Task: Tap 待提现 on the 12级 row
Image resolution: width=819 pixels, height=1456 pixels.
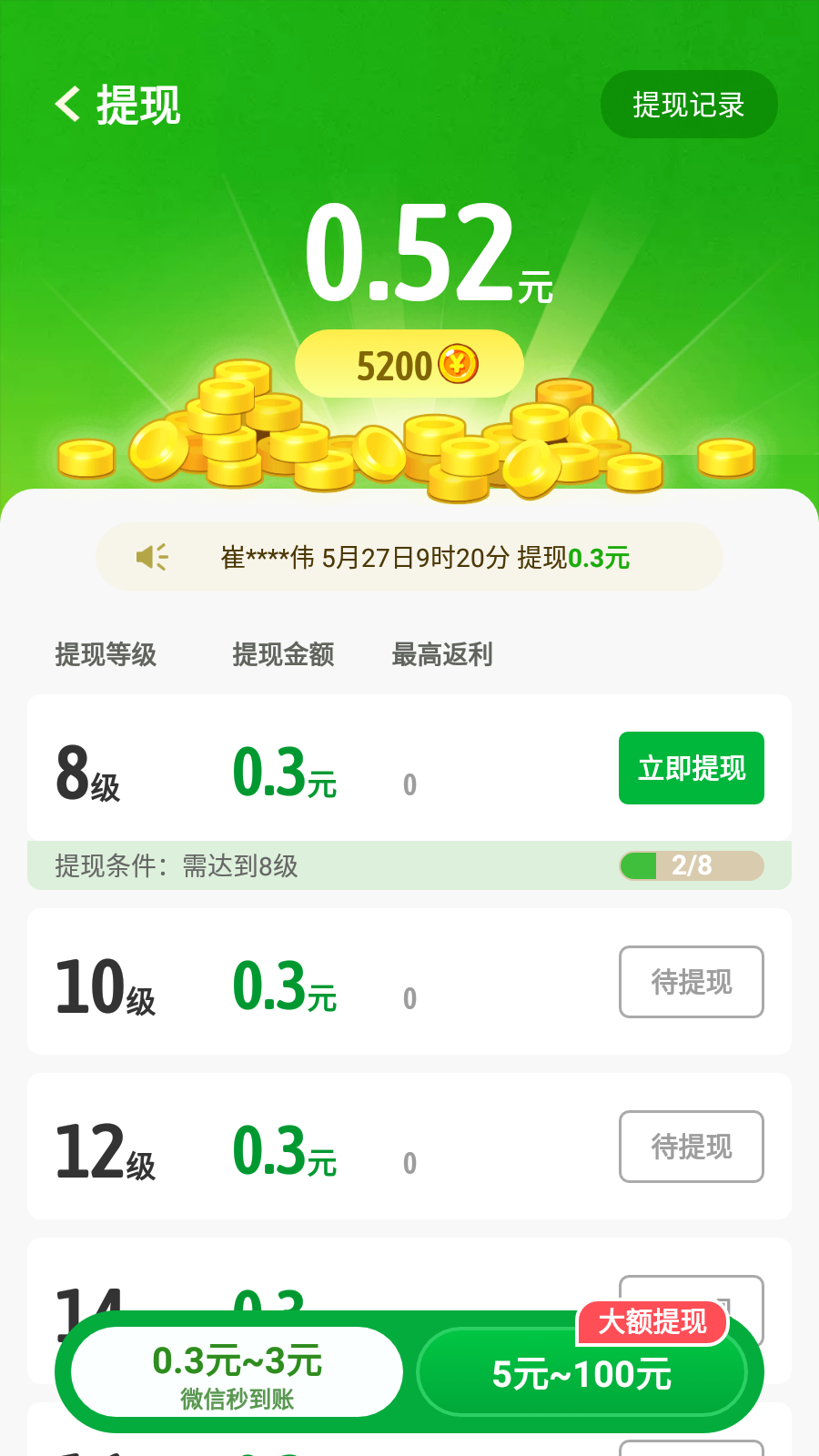Action: point(691,1147)
